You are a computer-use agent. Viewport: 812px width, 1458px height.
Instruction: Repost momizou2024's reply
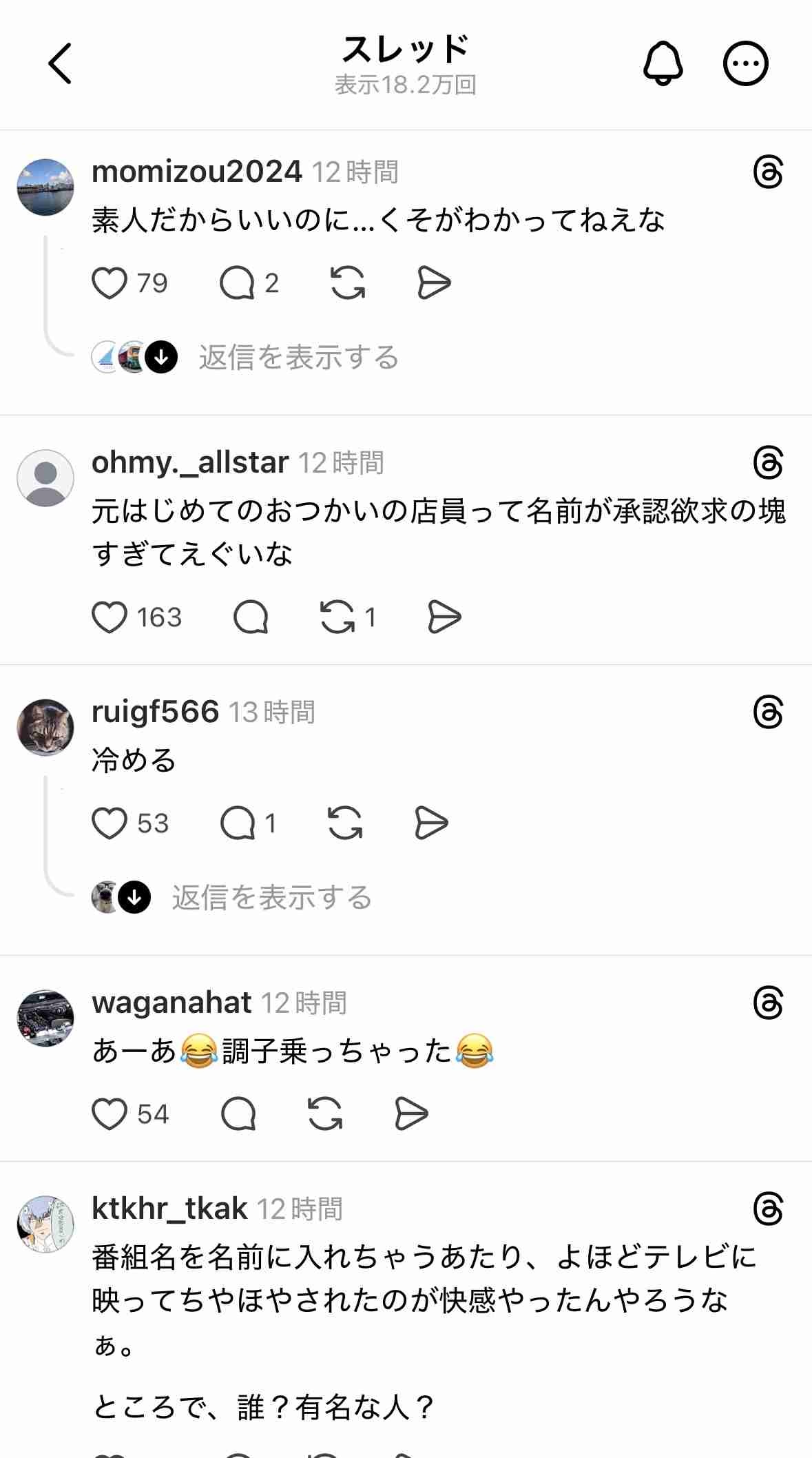pyautogui.click(x=348, y=283)
